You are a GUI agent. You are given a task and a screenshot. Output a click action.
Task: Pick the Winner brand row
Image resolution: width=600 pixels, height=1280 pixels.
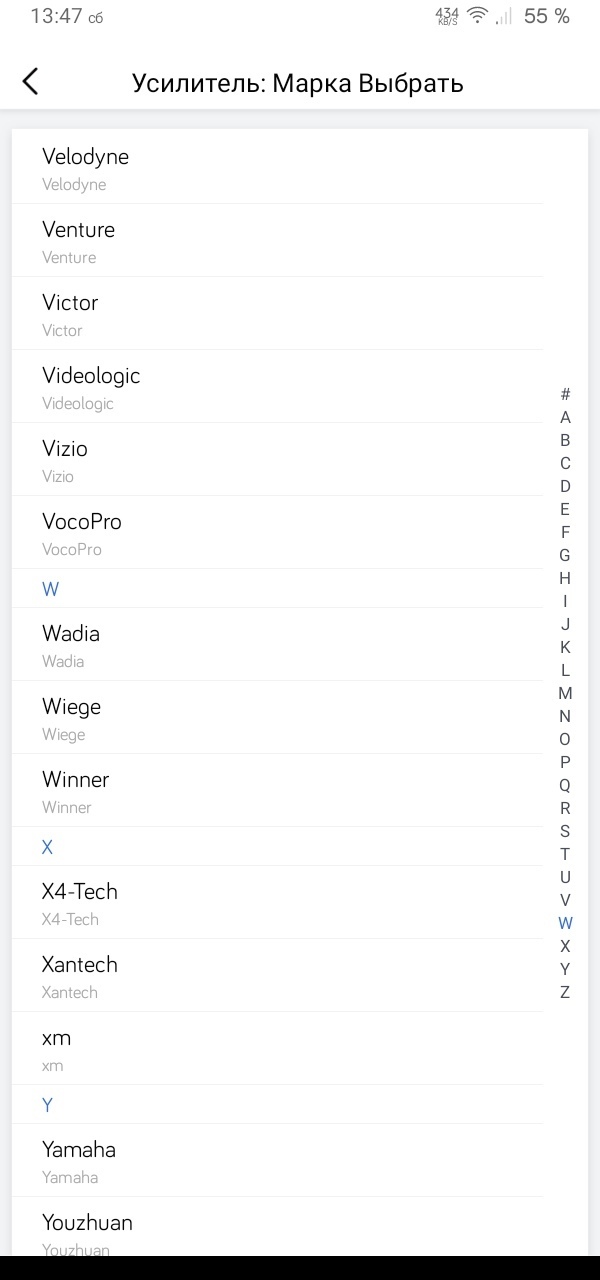(x=278, y=791)
